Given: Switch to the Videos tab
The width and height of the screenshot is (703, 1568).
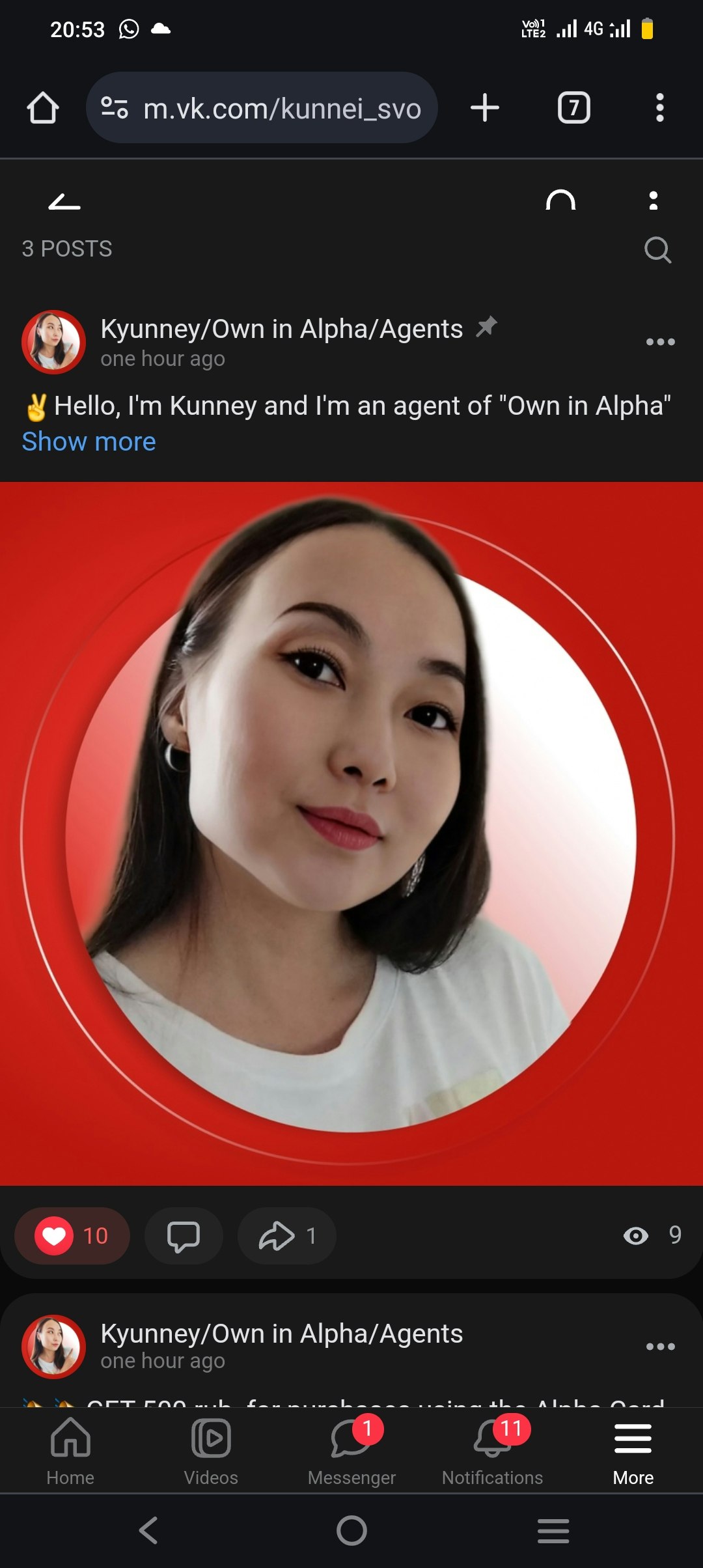Looking at the screenshot, I should [211, 1451].
